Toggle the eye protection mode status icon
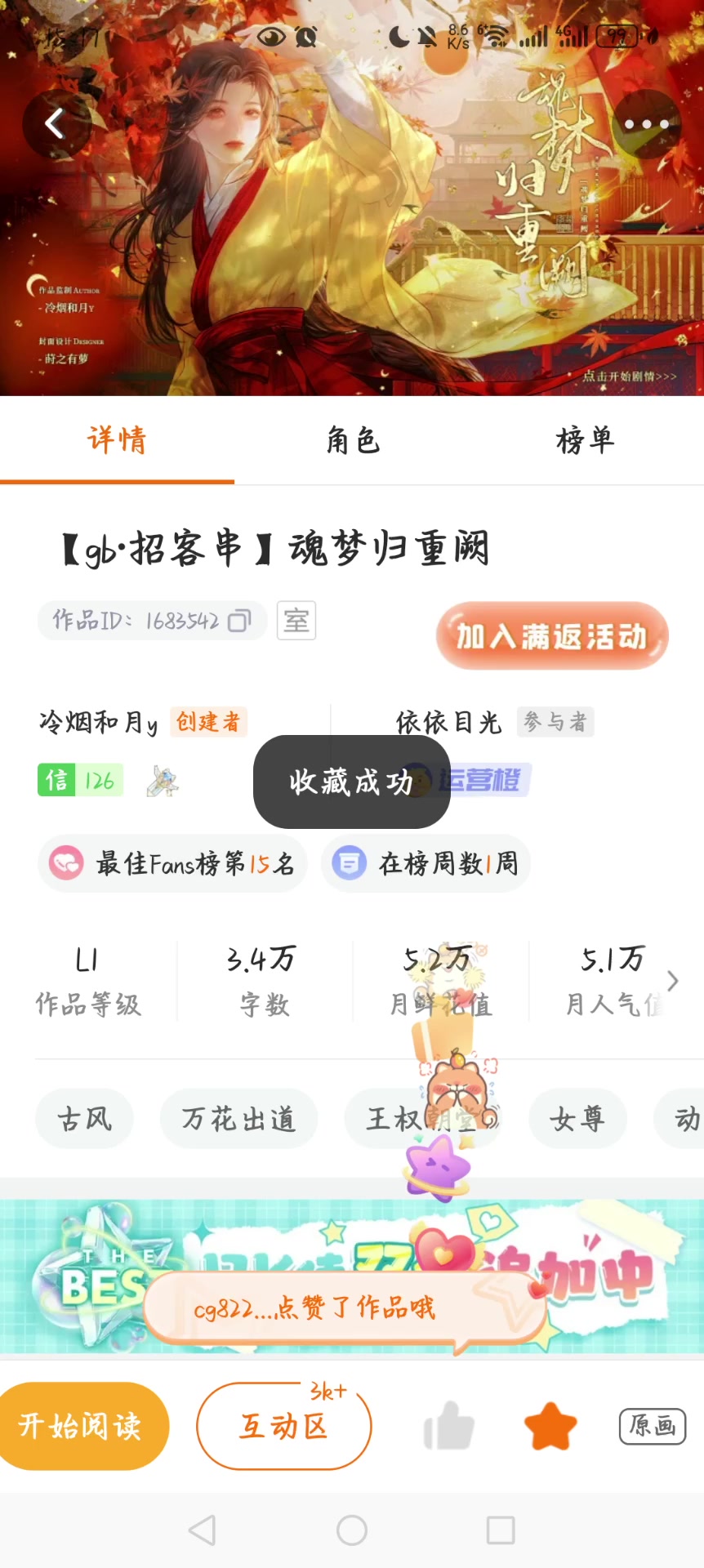 [270, 36]
